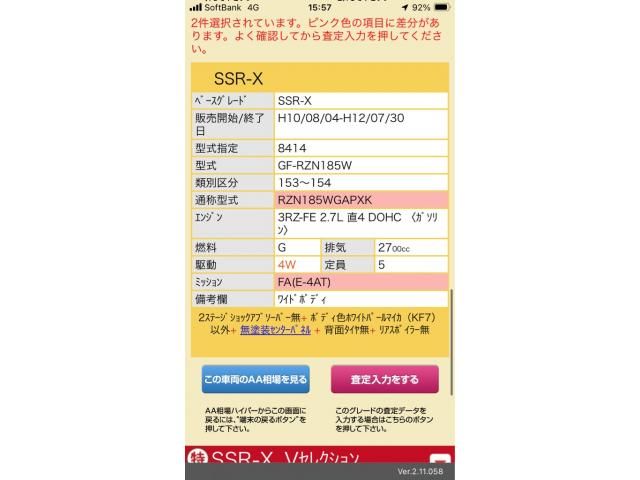Open the 無塗装センターパネル link

[283, 329]
